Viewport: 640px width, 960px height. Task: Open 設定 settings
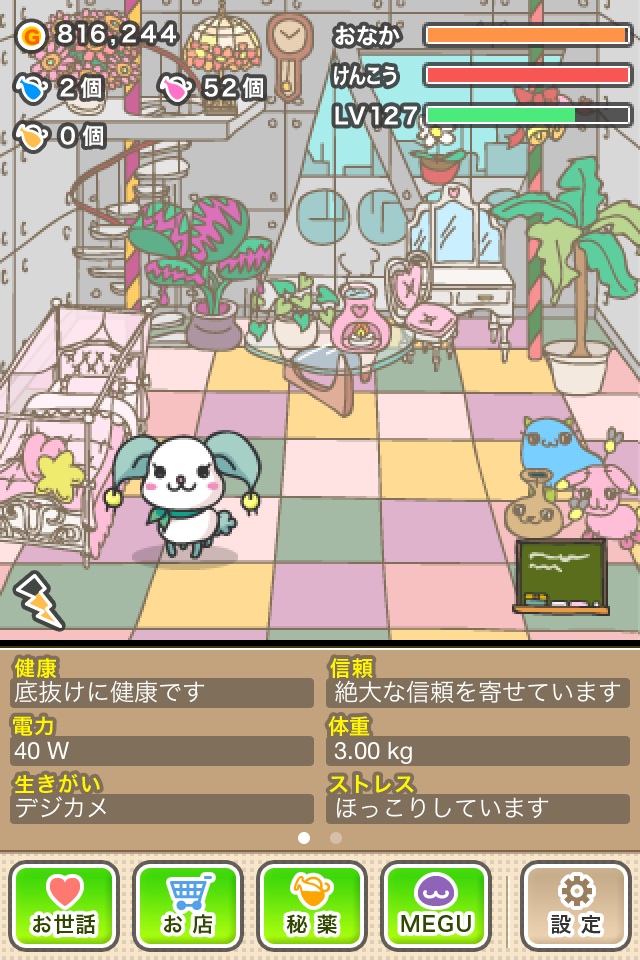pos(575,906)
